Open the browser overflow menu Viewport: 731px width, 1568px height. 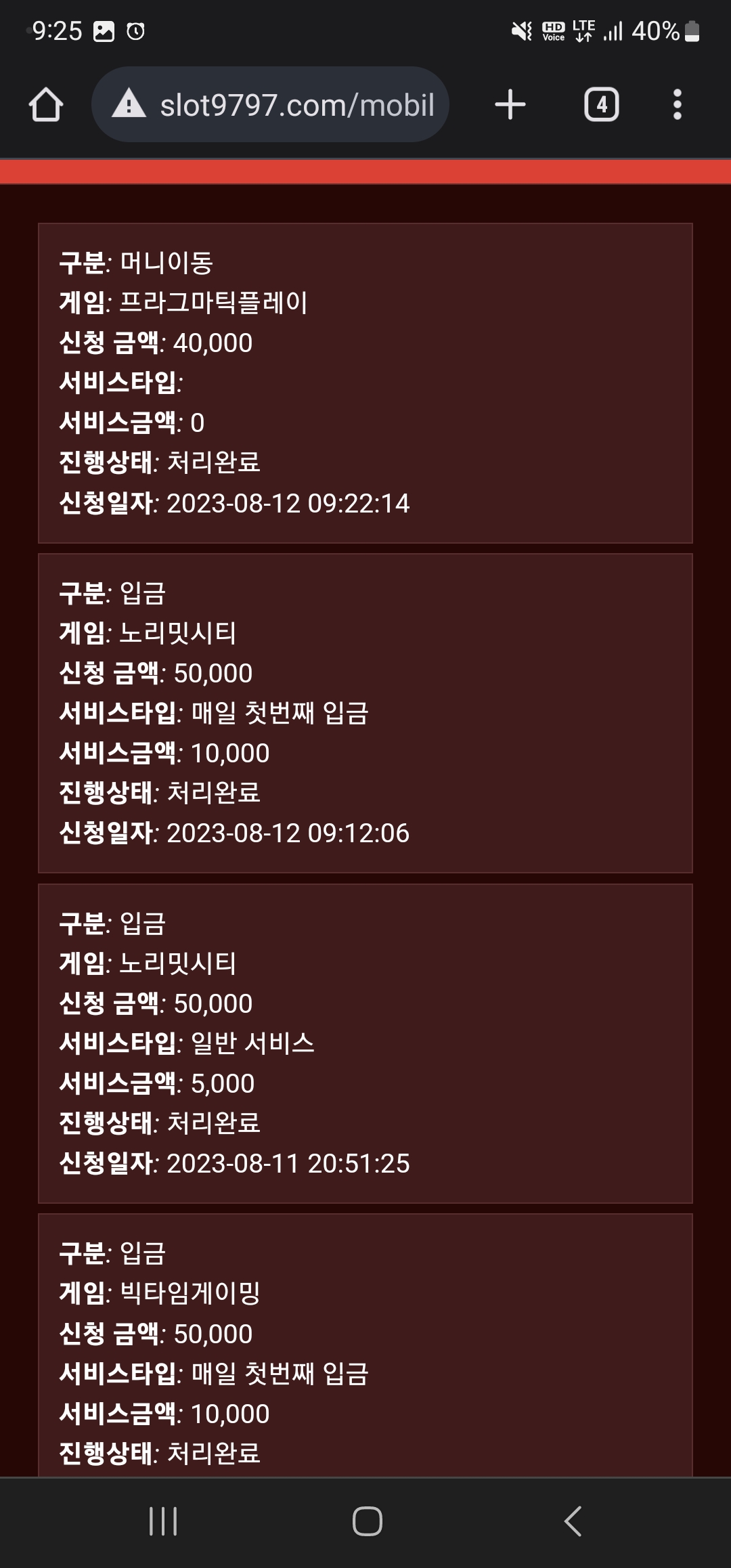coord(677,105)
